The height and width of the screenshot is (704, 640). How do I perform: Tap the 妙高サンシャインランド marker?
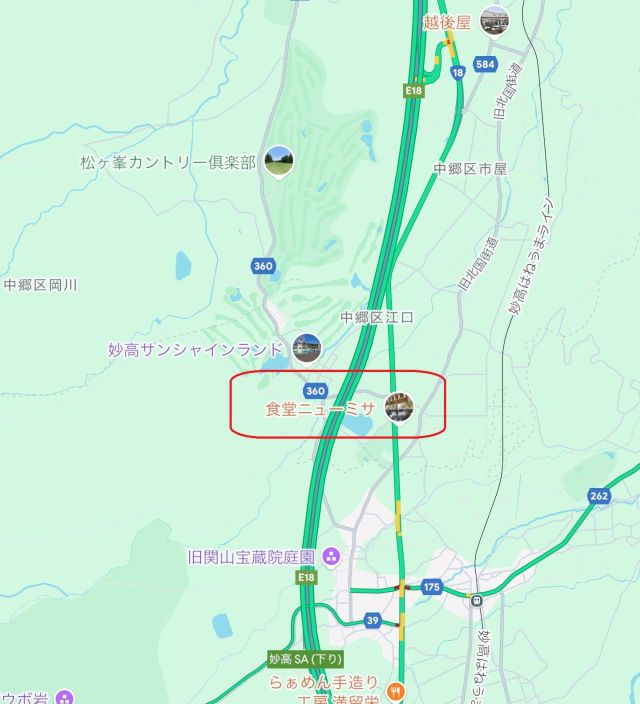coord(307,348)
